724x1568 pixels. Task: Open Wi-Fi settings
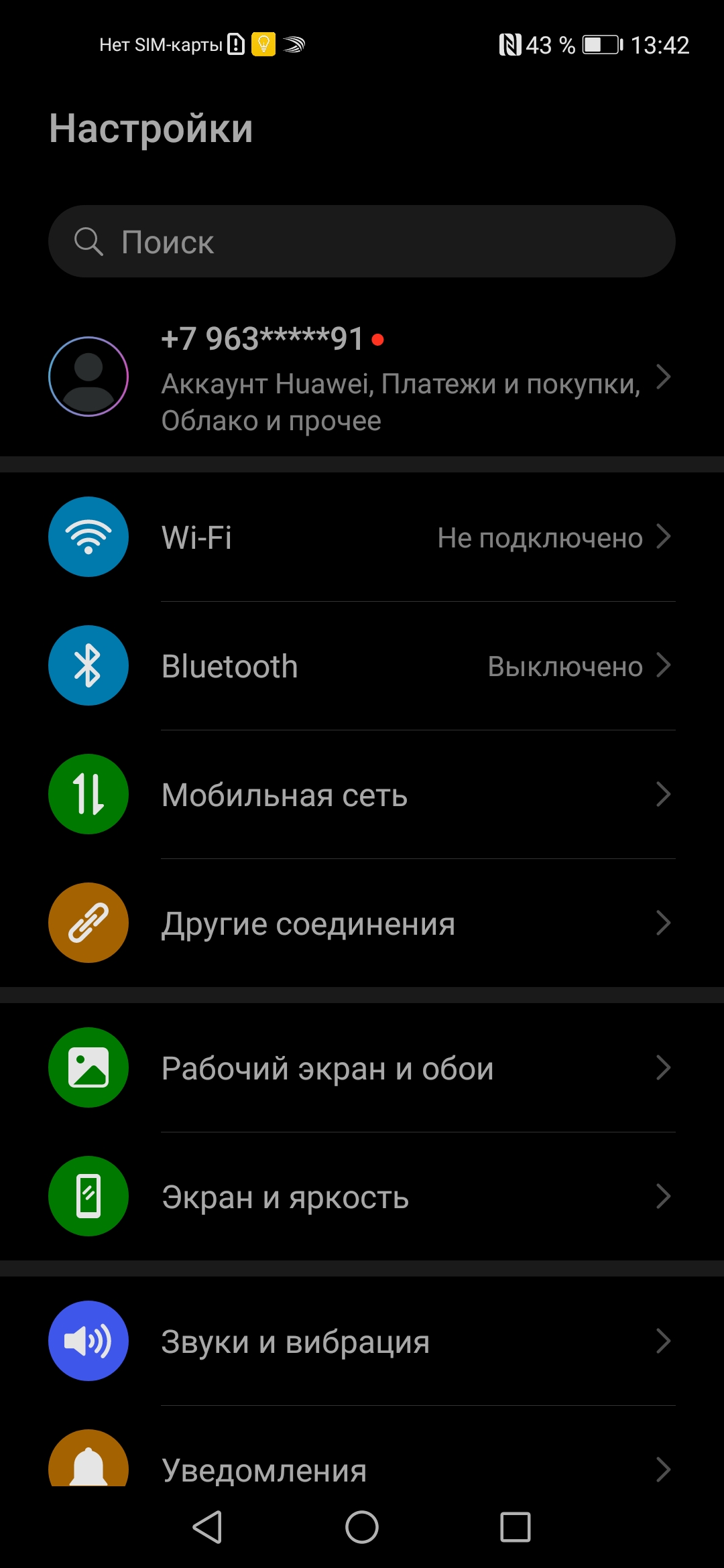pos(362,537)
